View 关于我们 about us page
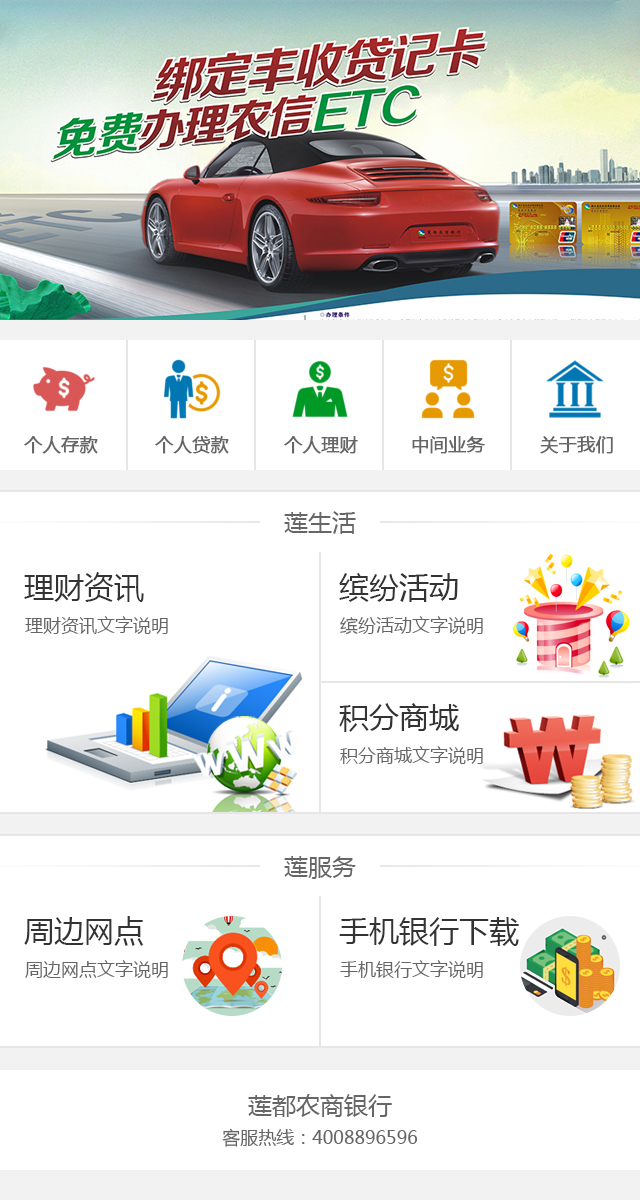 point(575,406)
